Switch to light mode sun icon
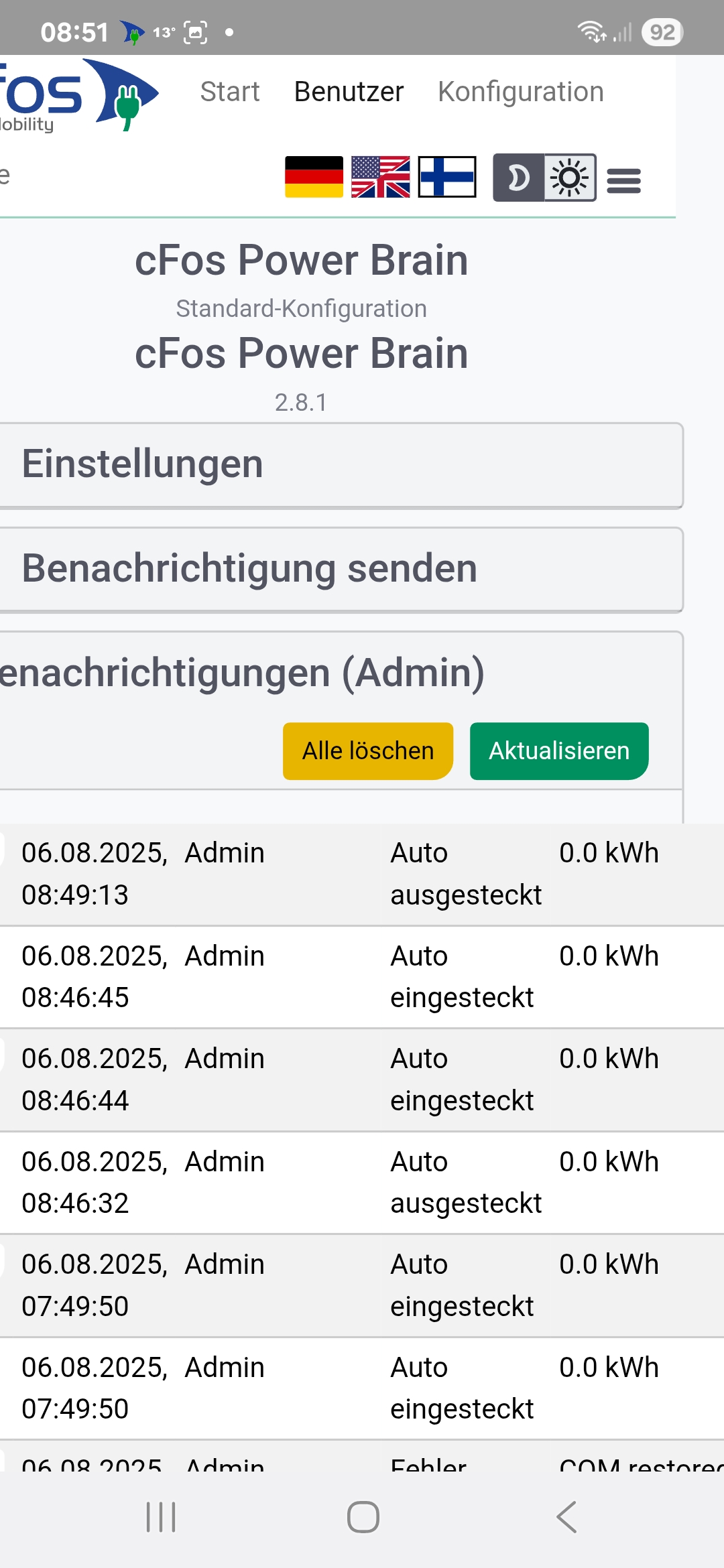The image size is (724, 1568). point(570,178)
